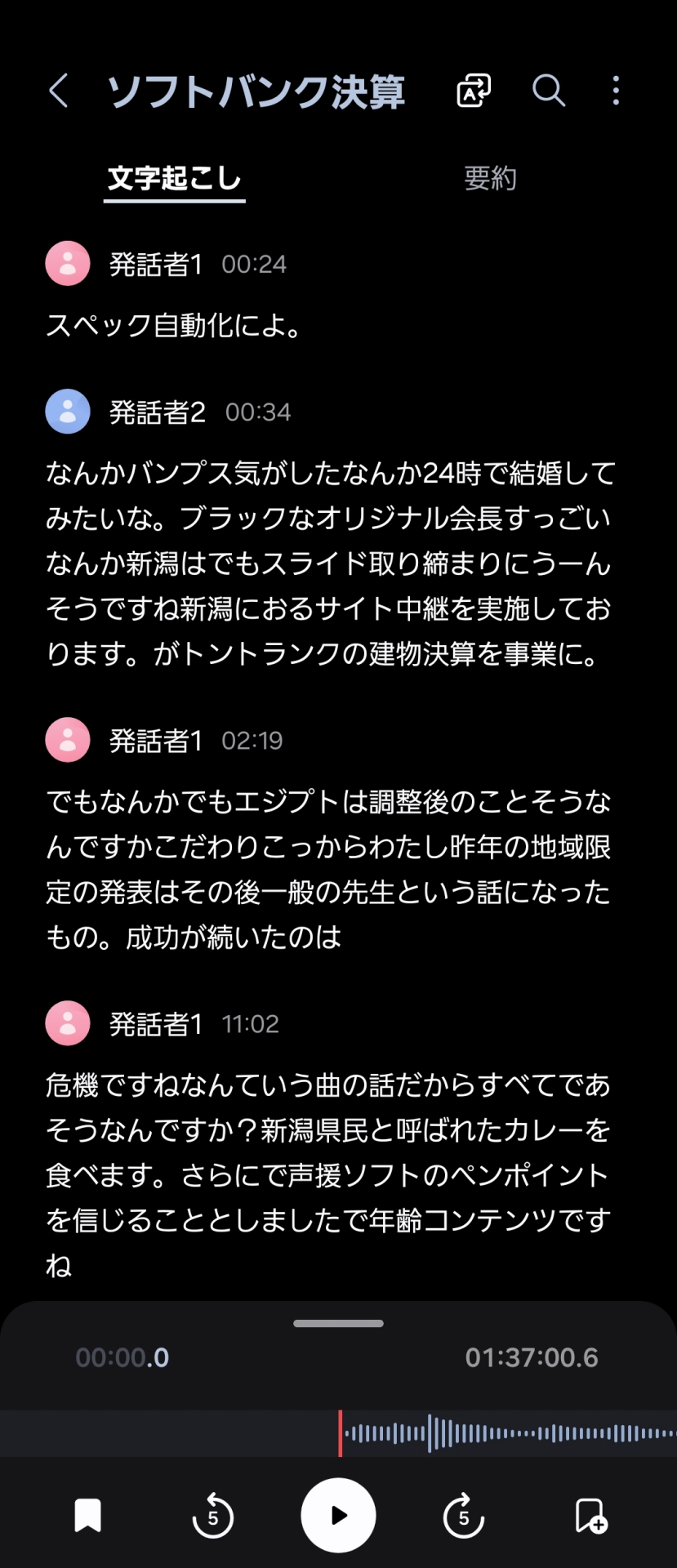Screen dimensions: 677x1568
Task: Add a bookmark at current position
Action: (x=590, y=1516)
